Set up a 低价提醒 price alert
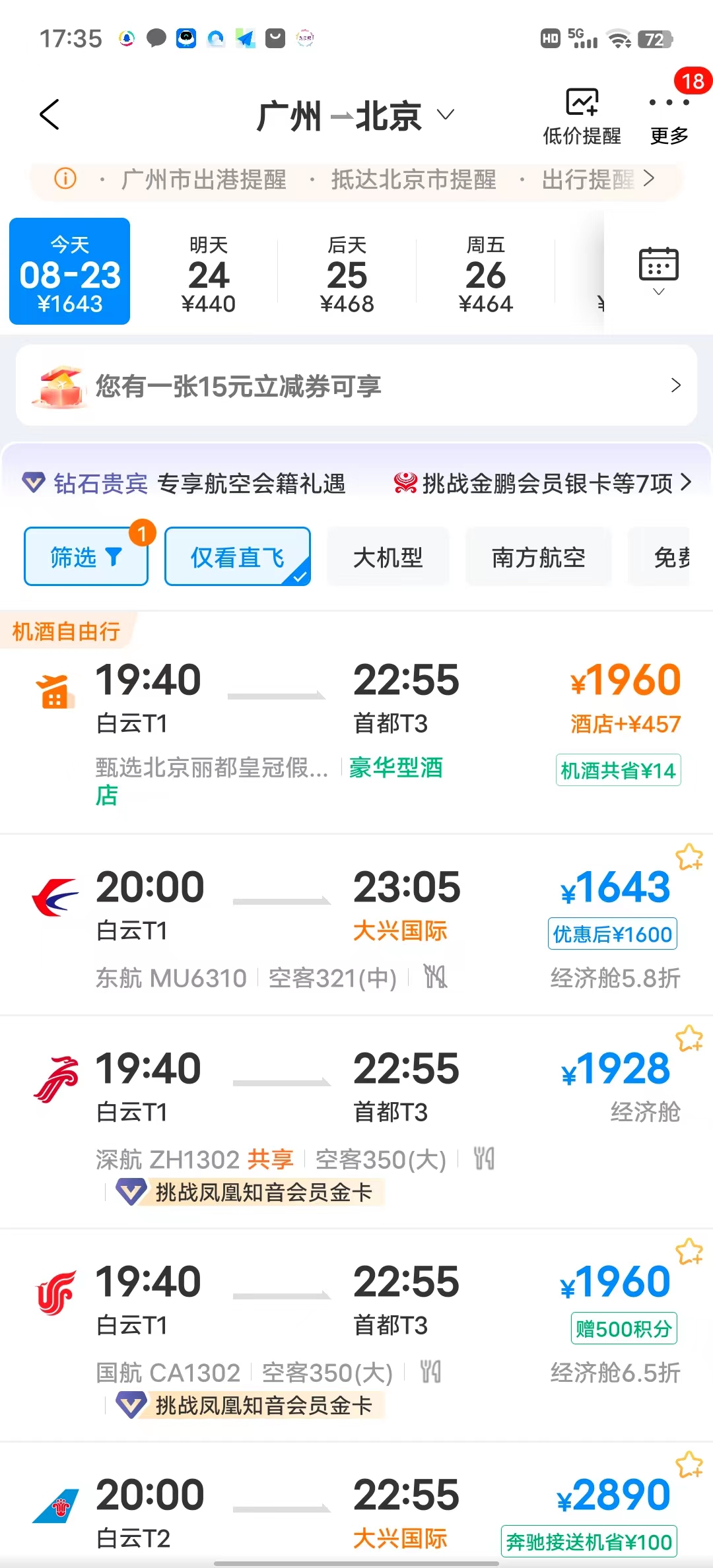 (x=582, y=116)
